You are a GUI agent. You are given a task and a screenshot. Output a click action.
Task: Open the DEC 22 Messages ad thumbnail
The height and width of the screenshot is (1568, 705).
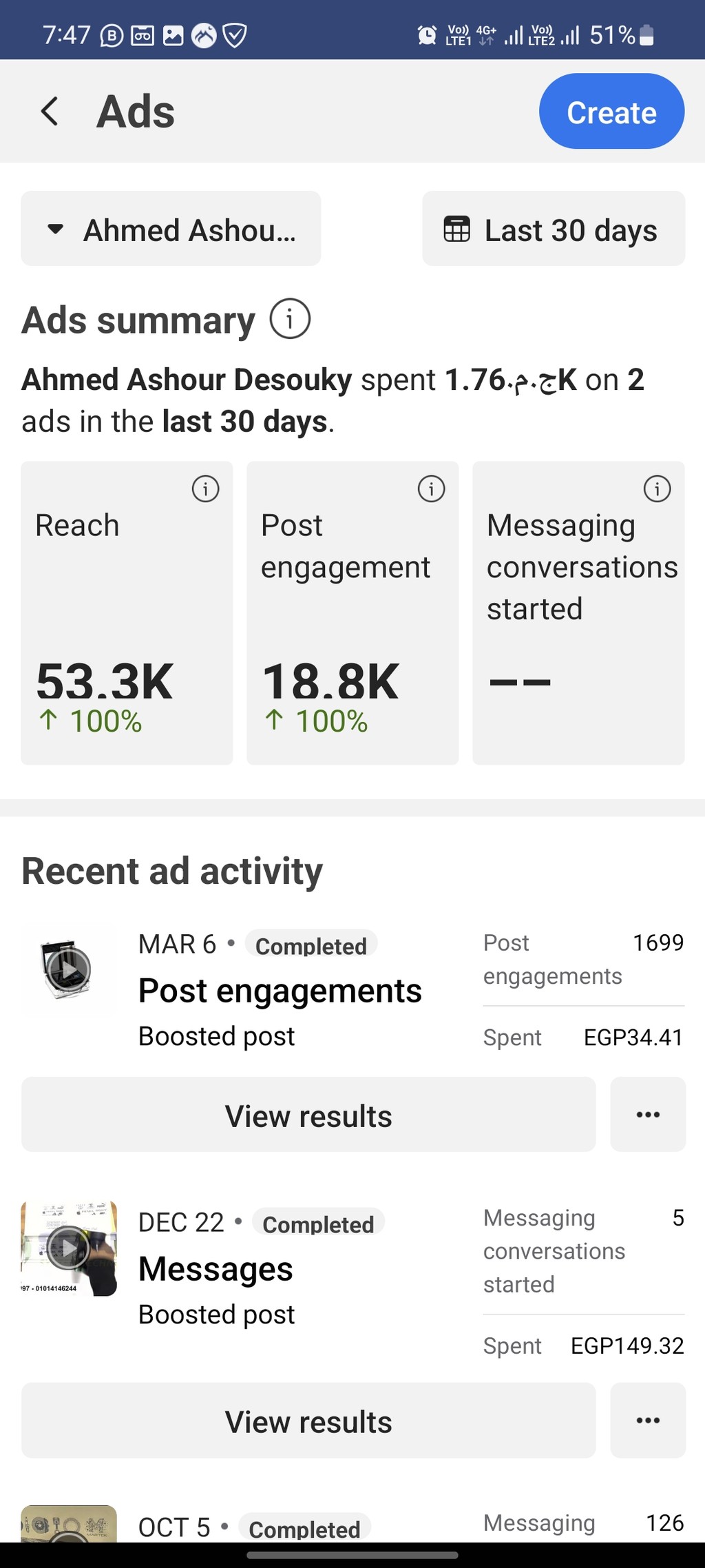click(69, 1248)
